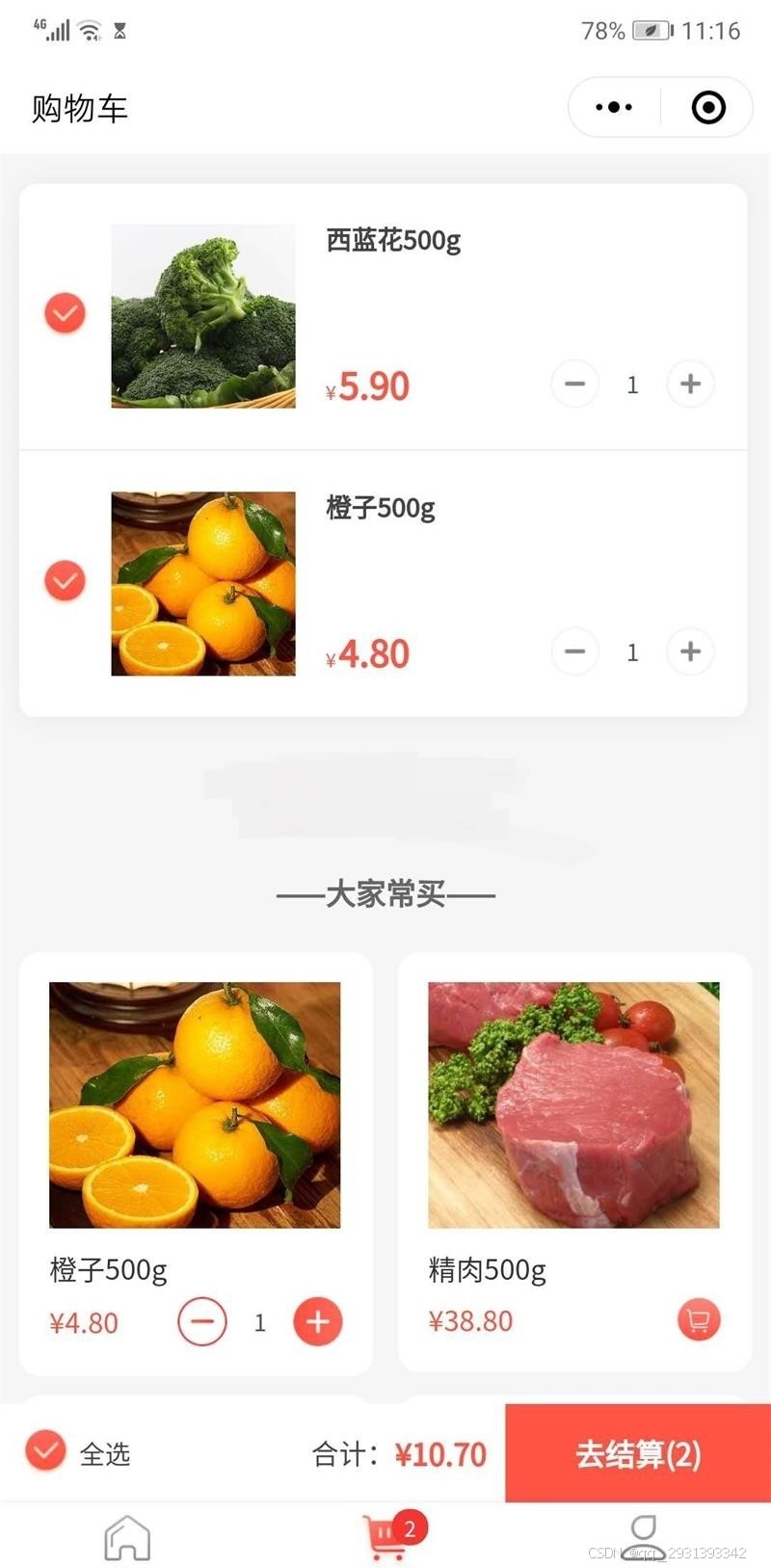The width and height of the screenshot is (771, 1568).
Task: Uncheck the 橙子500g cart item checkbox
Action: click(65, 581)
